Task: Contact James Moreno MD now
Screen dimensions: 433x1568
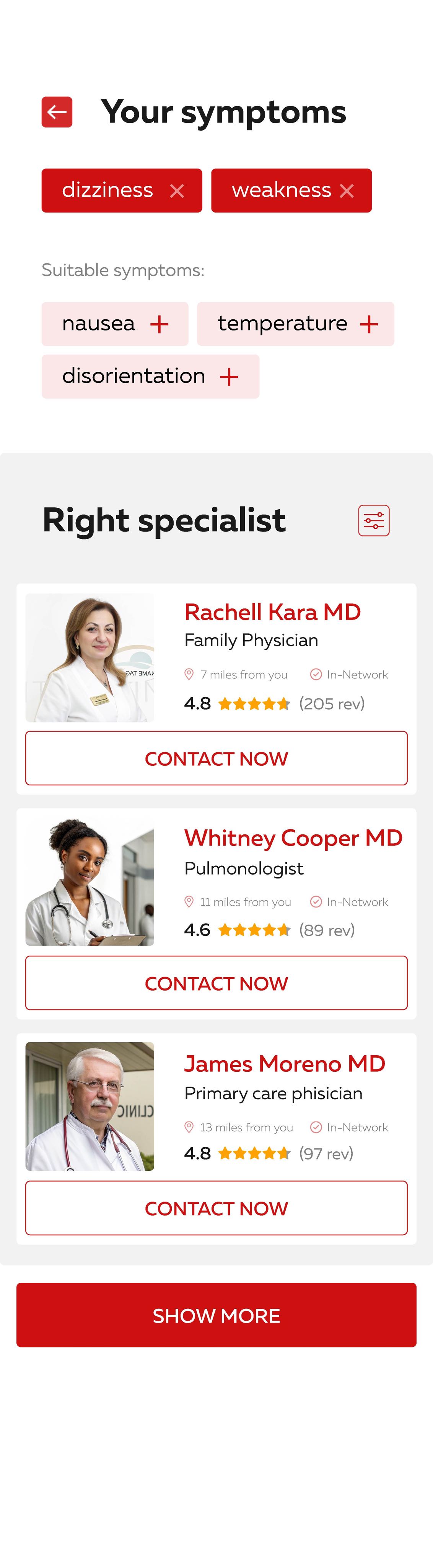Action: coord(216,1208)
